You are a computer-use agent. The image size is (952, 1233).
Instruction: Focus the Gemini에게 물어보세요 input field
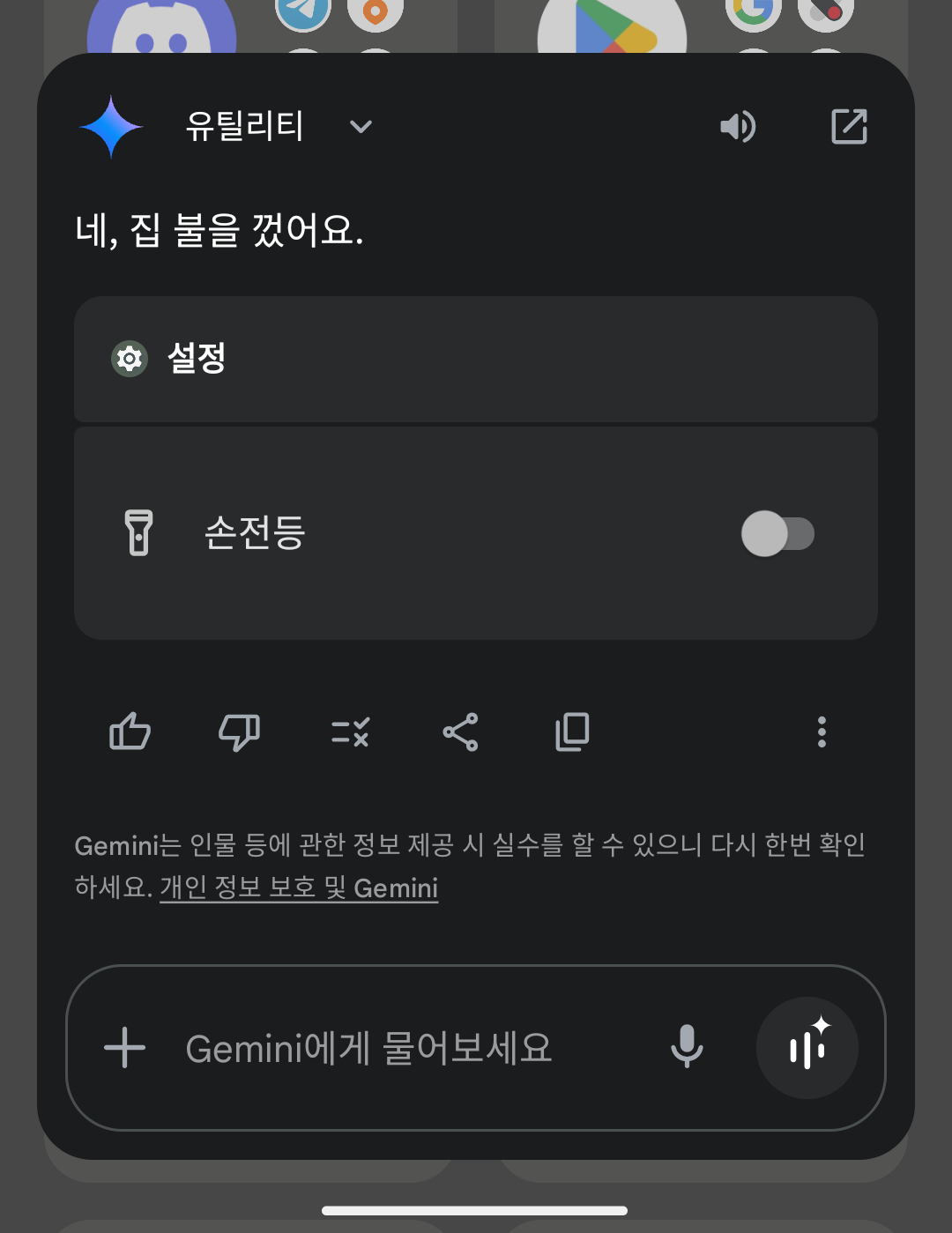[397, 1048]
